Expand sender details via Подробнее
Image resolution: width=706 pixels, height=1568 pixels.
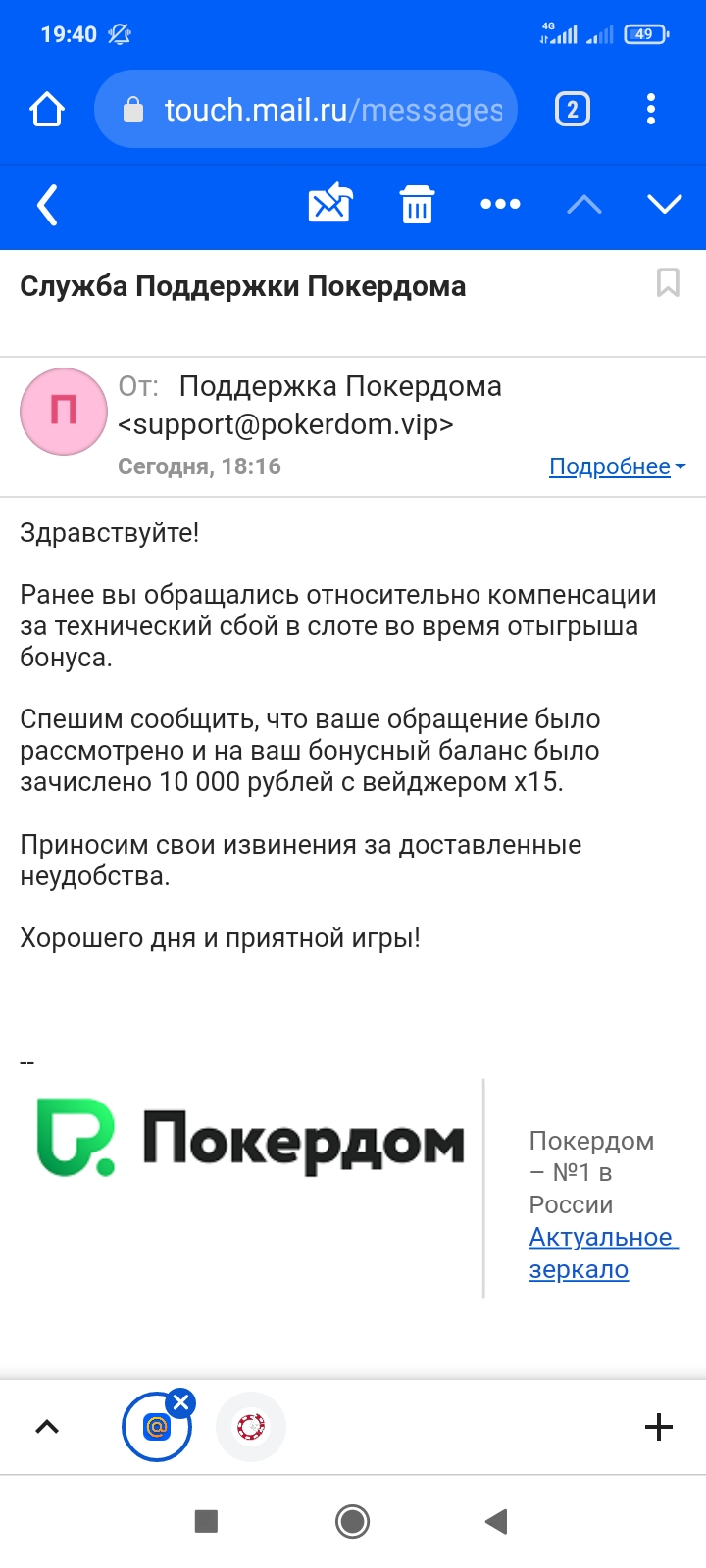tap(617, 466)
